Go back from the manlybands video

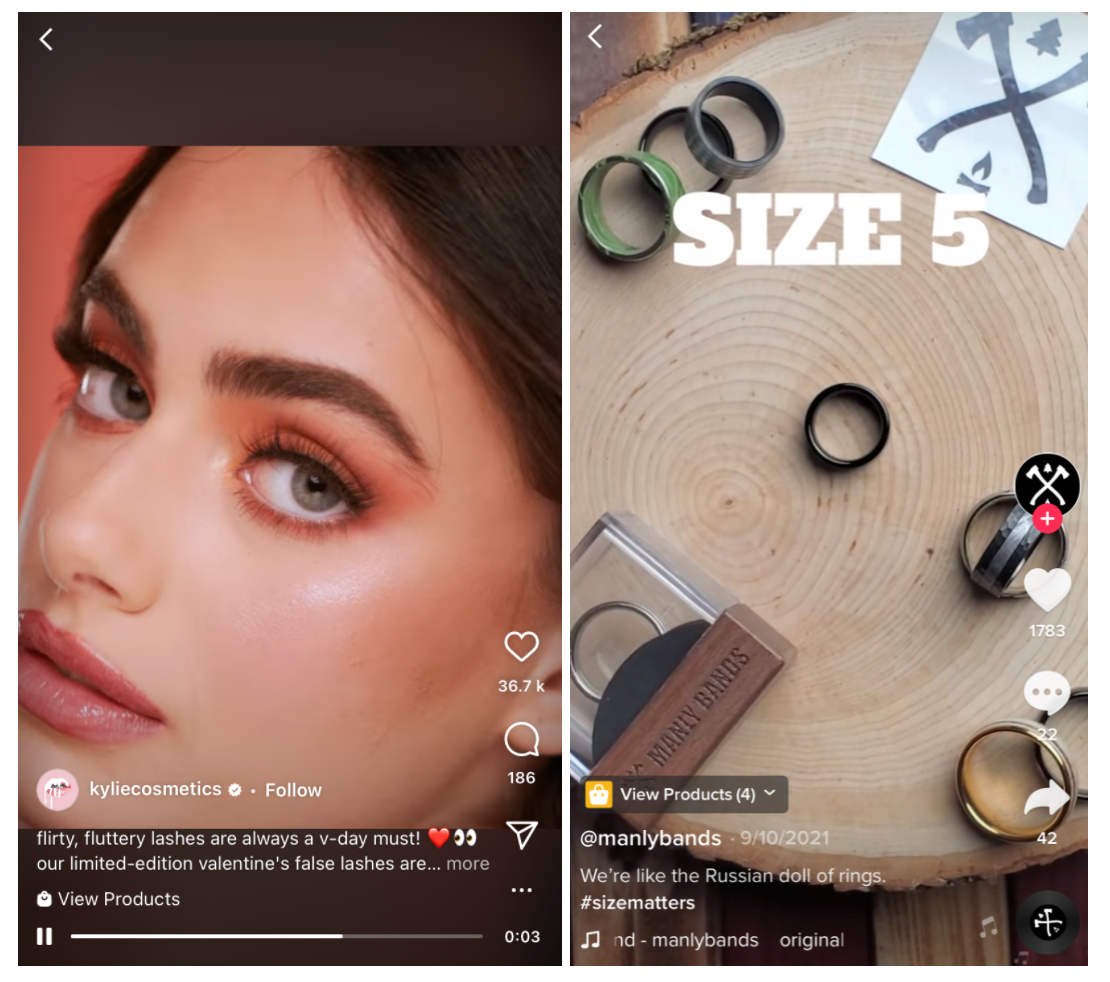click(x=596, y=37)
